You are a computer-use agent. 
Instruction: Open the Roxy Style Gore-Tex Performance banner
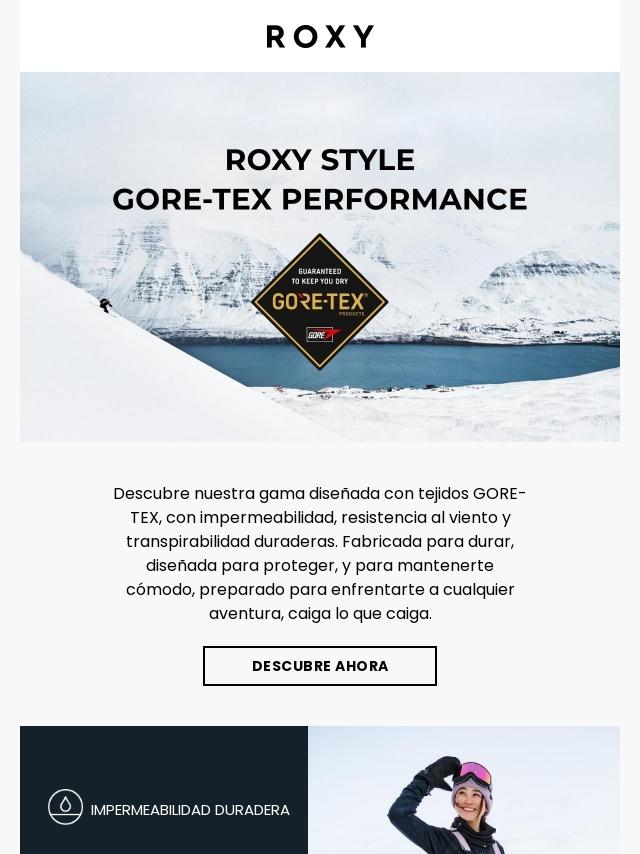coord(320,257)
